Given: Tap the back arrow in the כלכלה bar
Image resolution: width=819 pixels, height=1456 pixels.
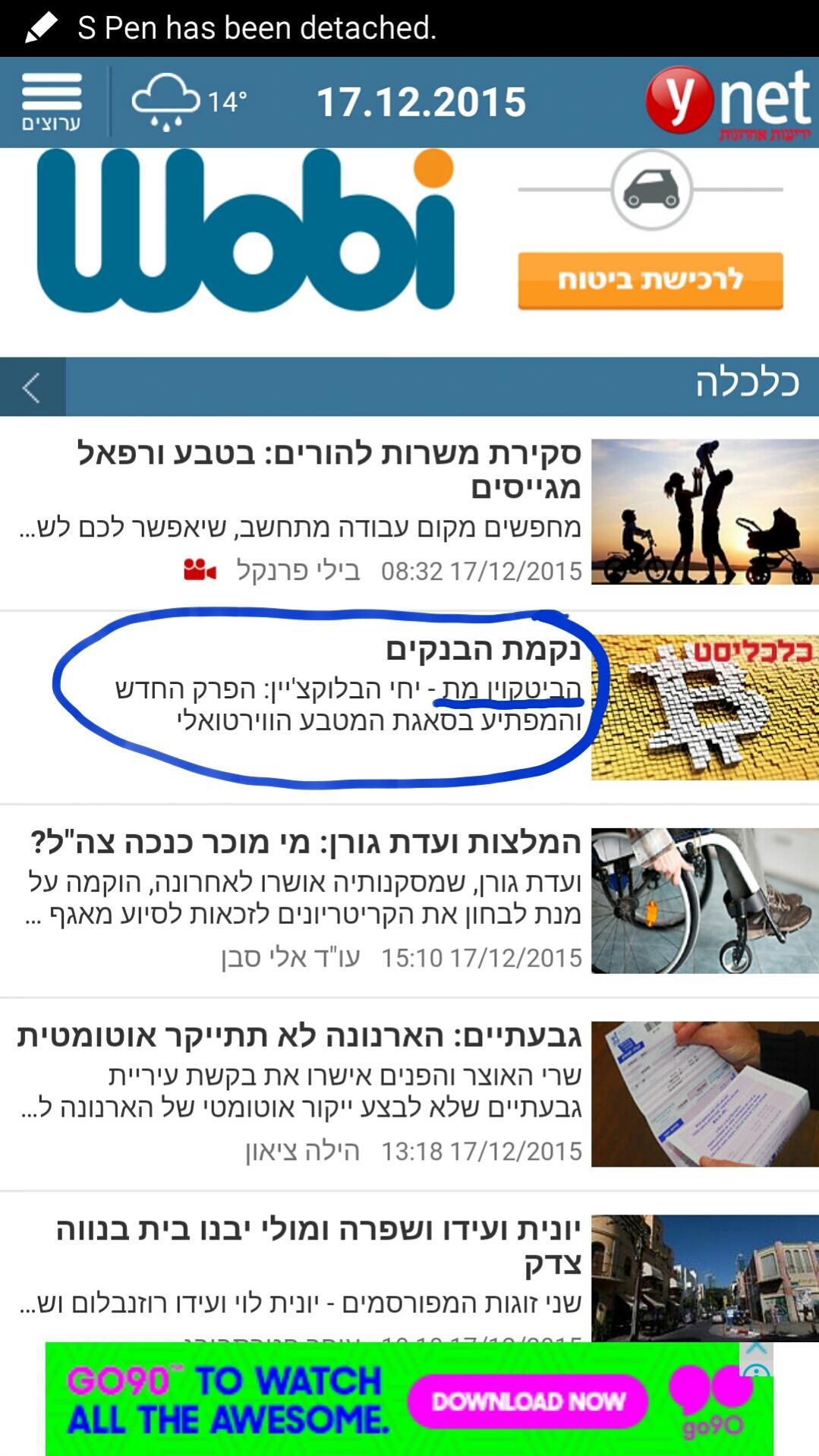Looking at the screenshot, I should 32,387.
